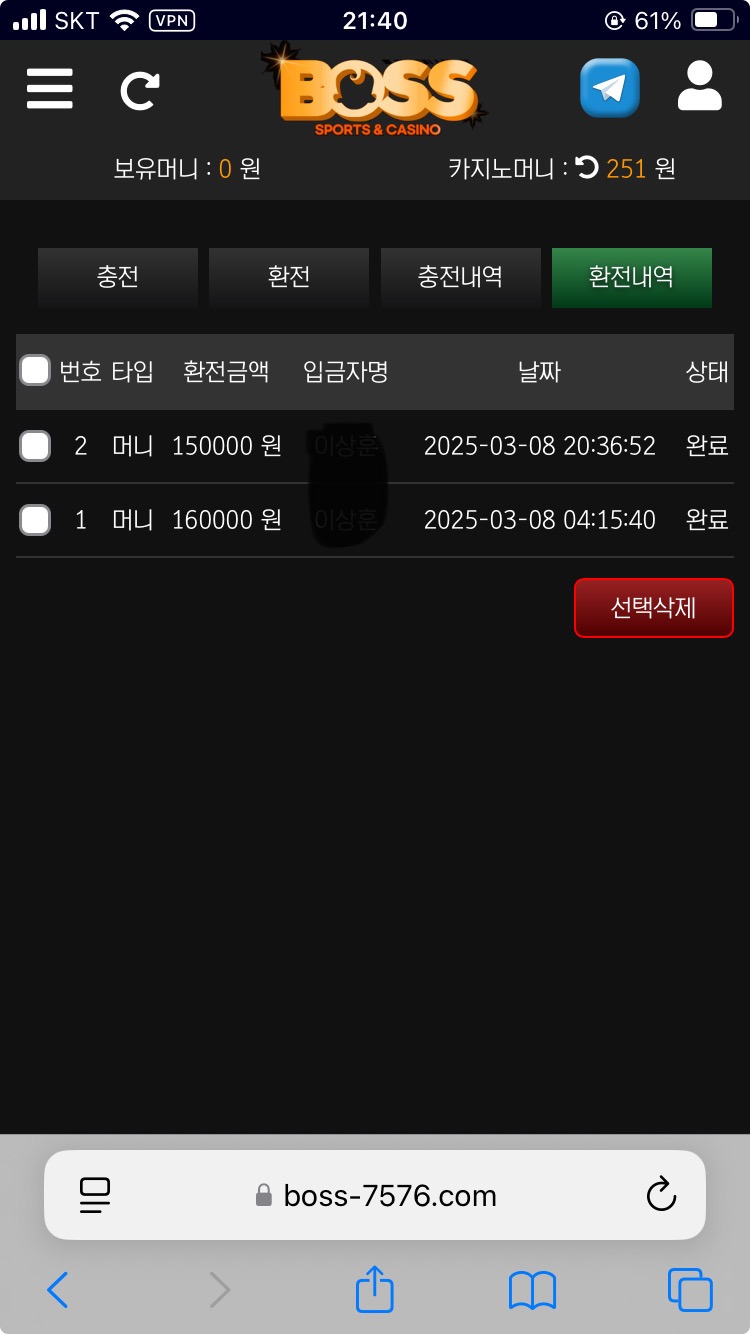Open the 충전내역 tab
750x1334 pixels.
click(460, 277)
